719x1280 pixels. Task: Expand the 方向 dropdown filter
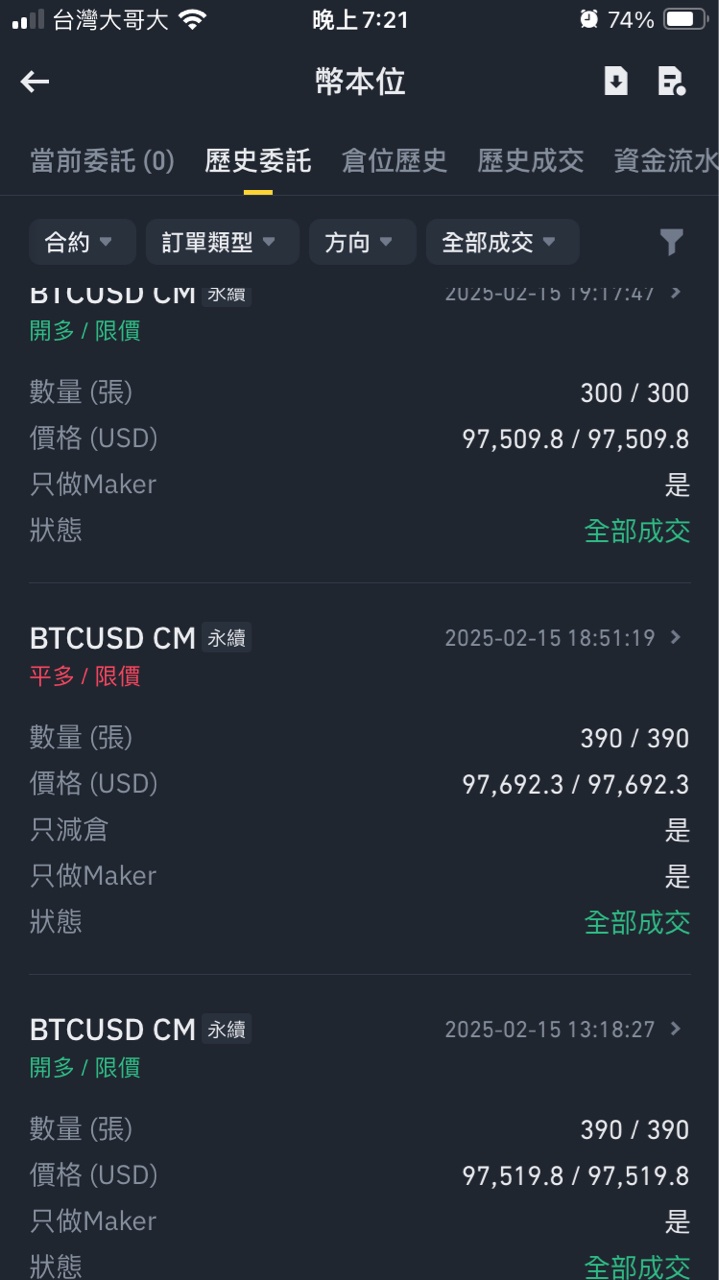363,242
